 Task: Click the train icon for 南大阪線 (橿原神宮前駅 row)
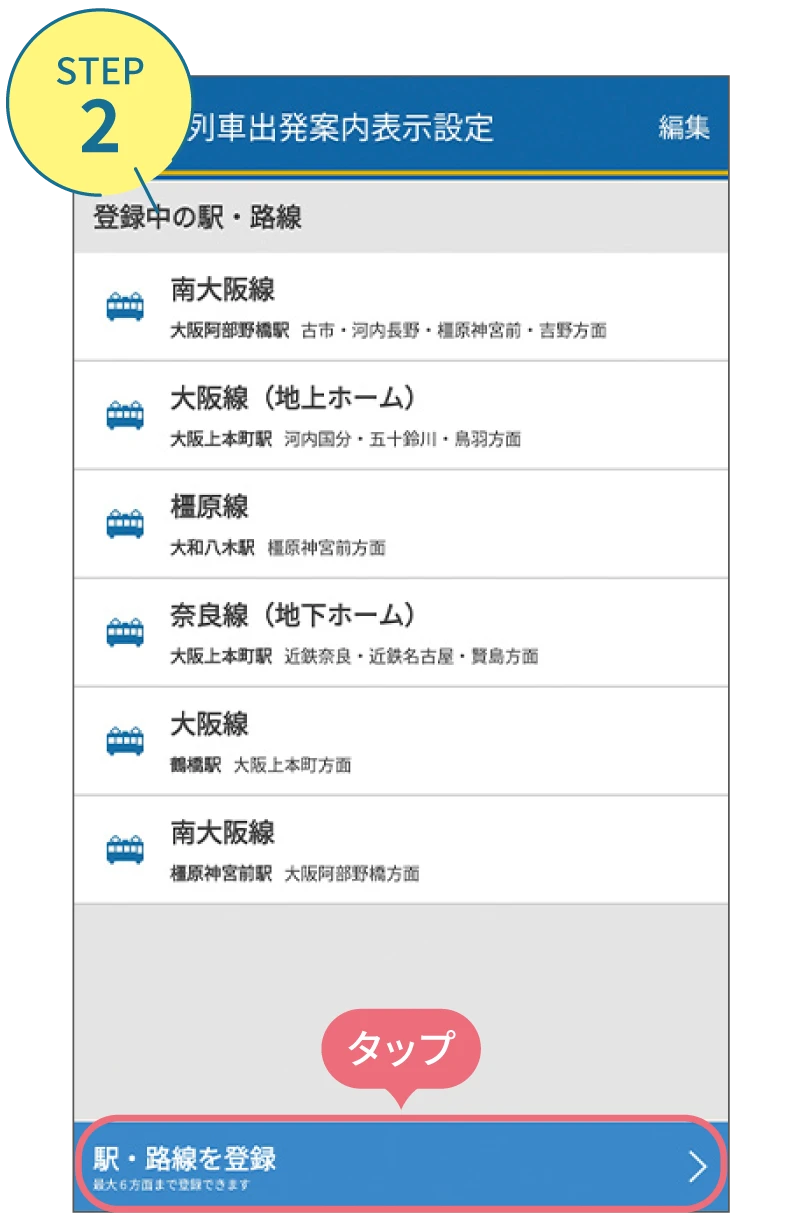[x=125, y=848]
